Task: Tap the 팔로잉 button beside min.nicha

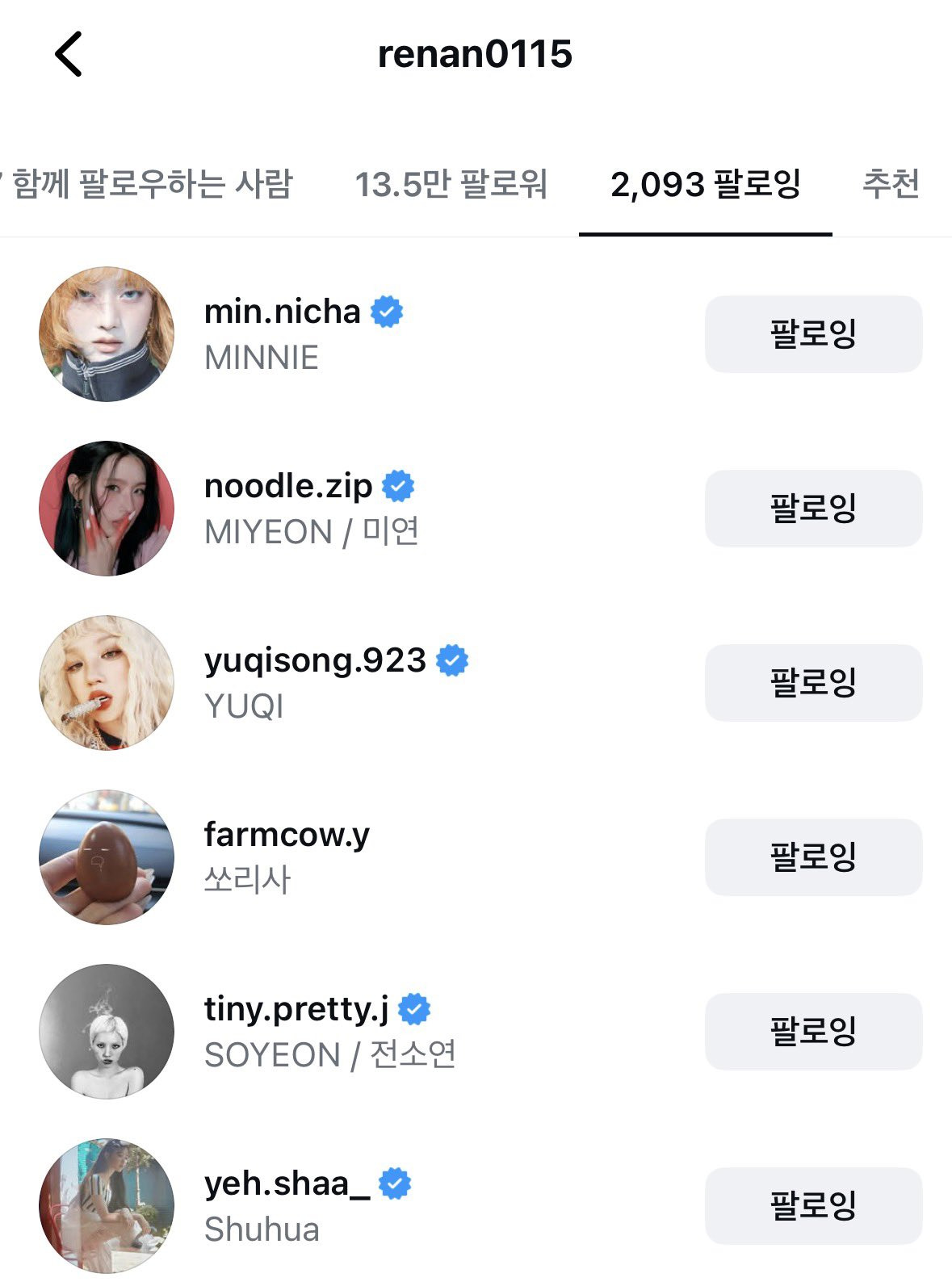Action: [x=813, y=334]
